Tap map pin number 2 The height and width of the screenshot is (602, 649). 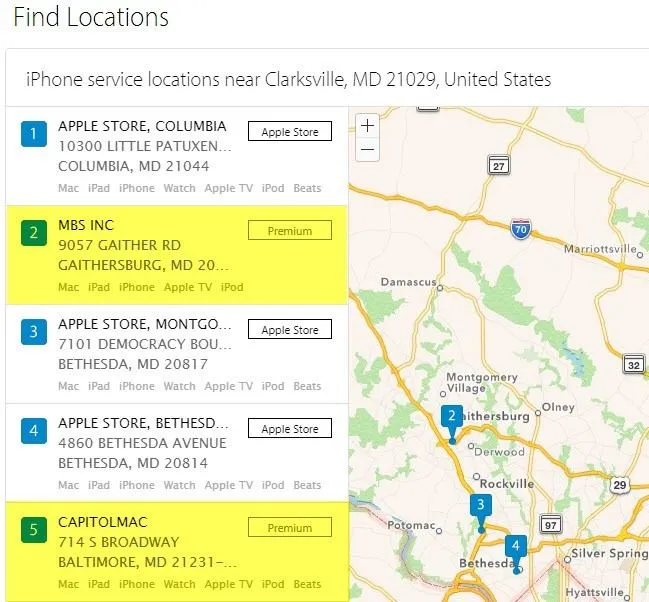pos(452,418)
